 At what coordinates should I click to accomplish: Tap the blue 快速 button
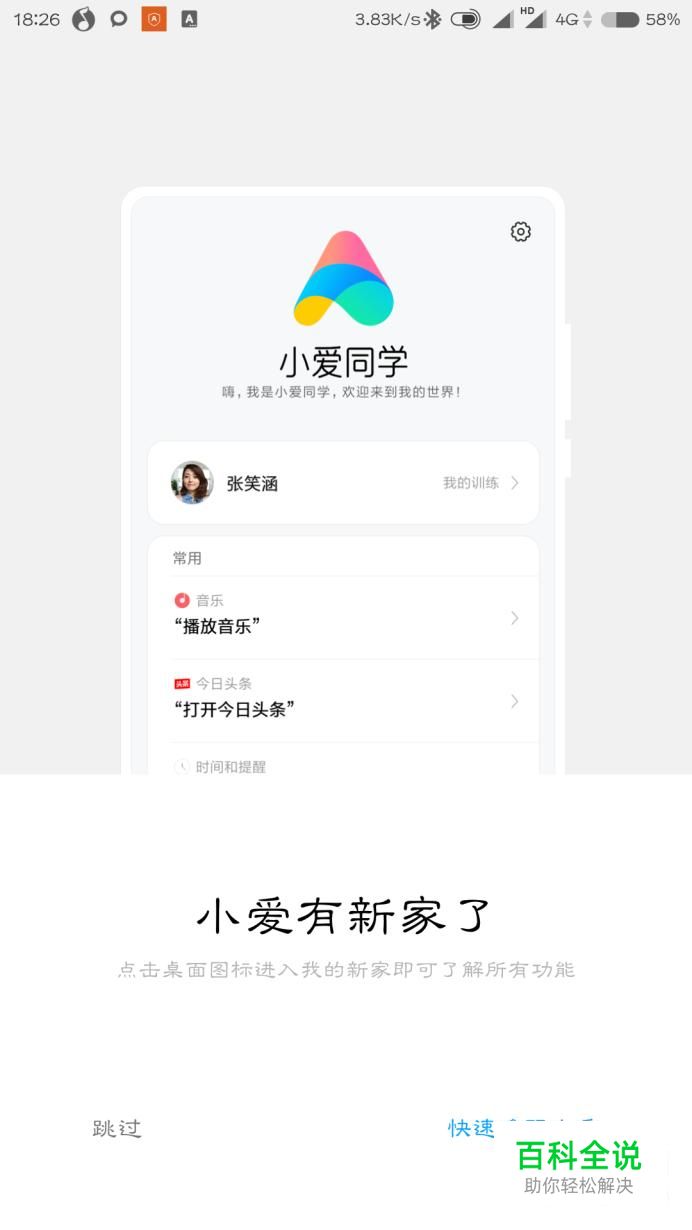click(472, 1129)
